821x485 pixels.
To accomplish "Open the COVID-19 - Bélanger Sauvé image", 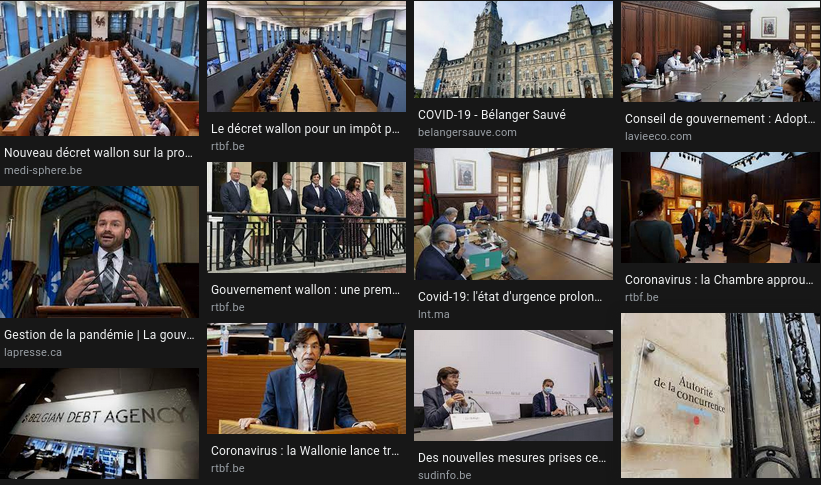I will pyautogui.click(x=513, y=49).
